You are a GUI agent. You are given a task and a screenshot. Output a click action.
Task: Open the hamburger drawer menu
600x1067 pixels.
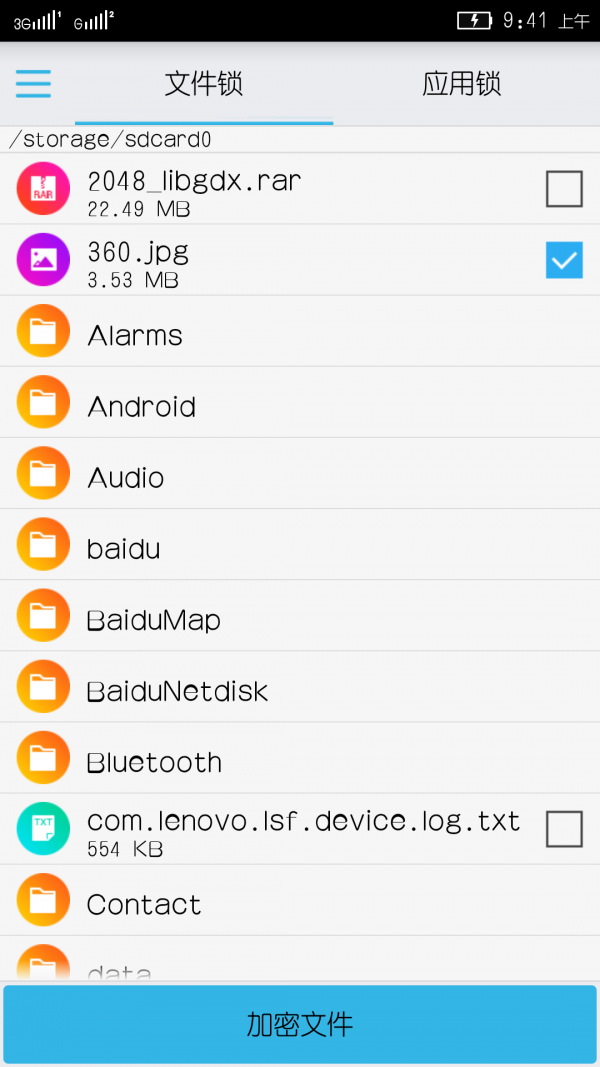click(x=33, y=84)
